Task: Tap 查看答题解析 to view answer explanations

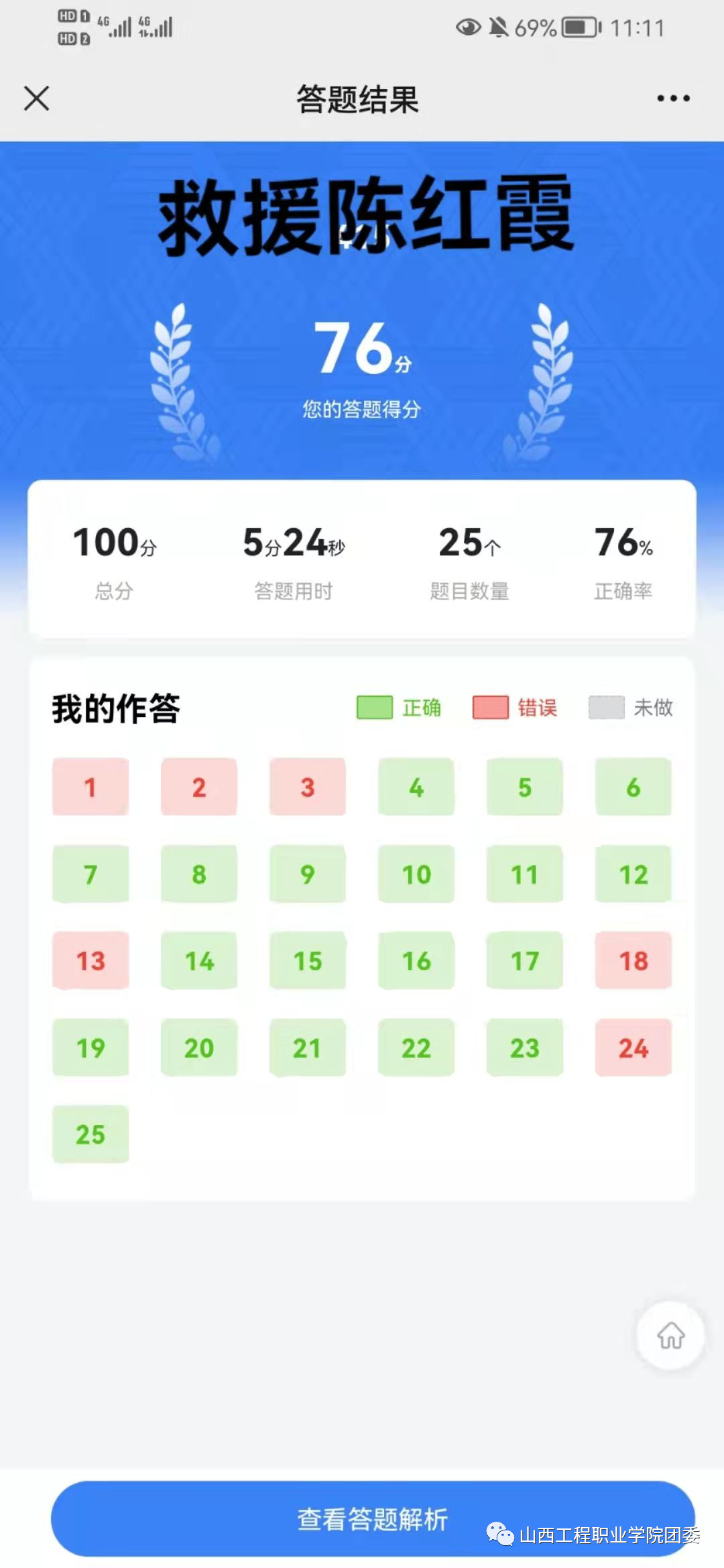Action: (x=372, y=1518)
